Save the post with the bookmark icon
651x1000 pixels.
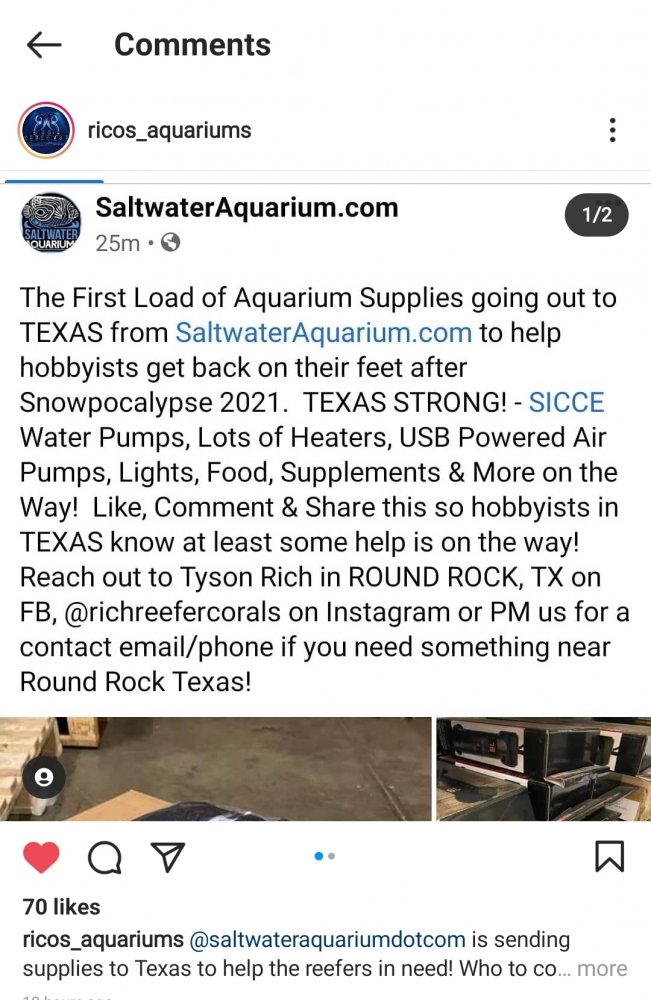(x=609, y=857)
